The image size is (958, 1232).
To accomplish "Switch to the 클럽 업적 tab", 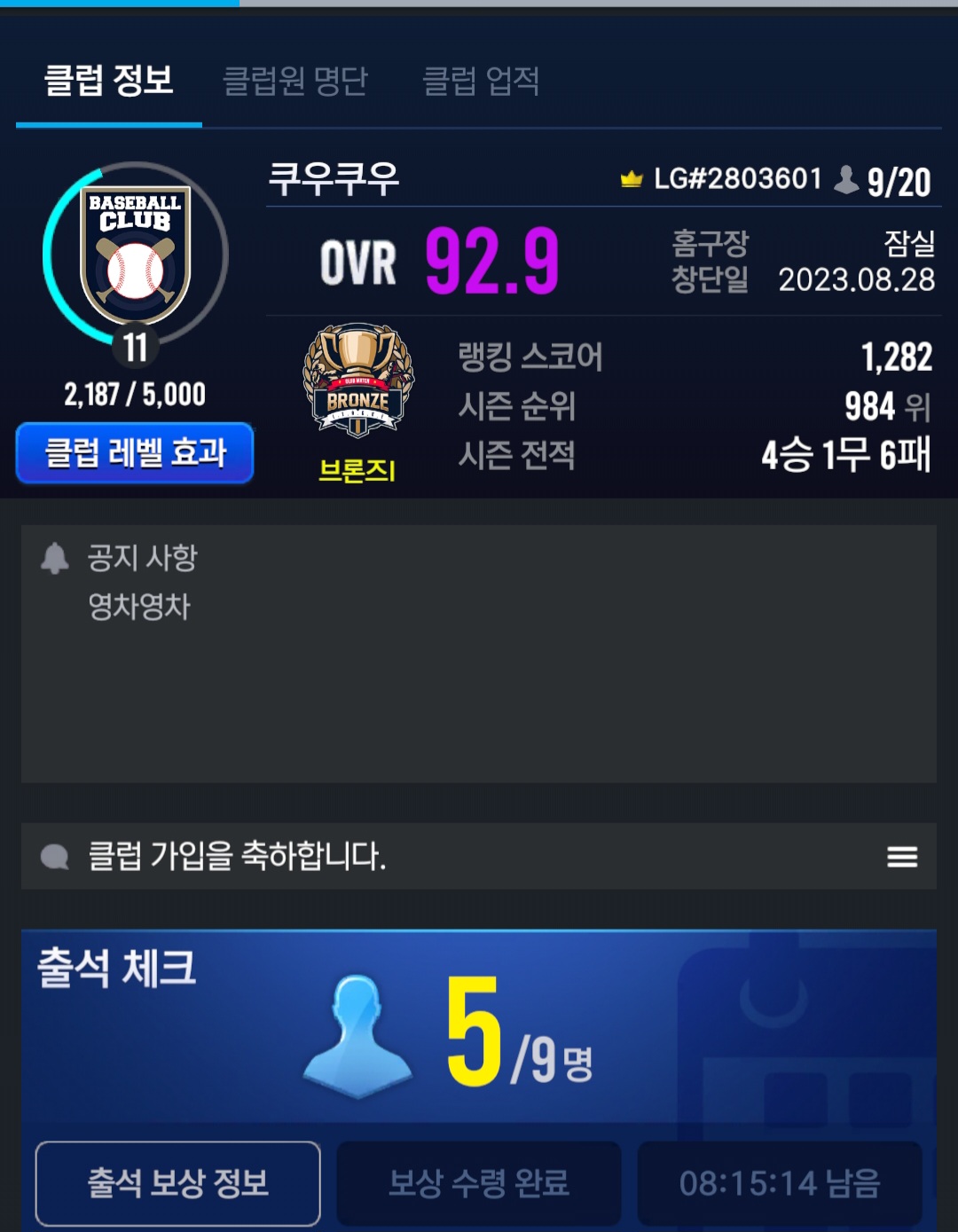I will pos(481,82).
